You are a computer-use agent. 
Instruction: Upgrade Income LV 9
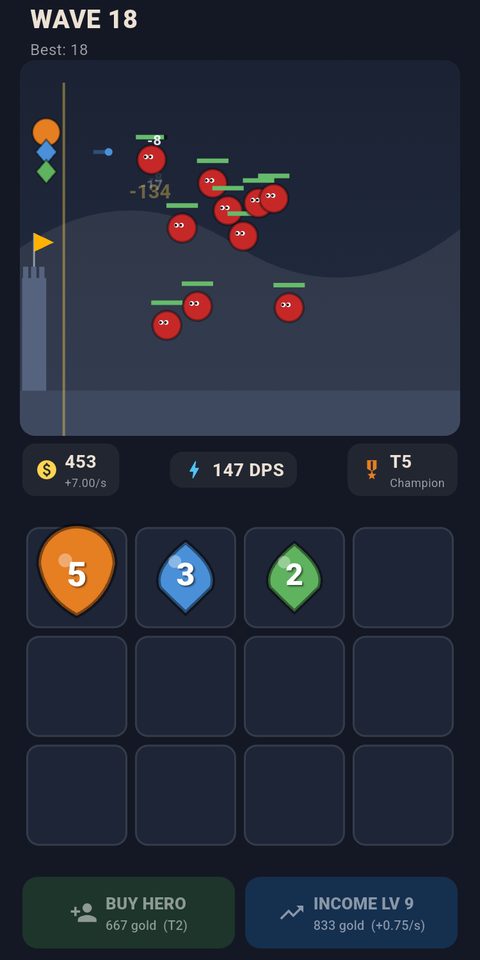click(x=351, y=912)
